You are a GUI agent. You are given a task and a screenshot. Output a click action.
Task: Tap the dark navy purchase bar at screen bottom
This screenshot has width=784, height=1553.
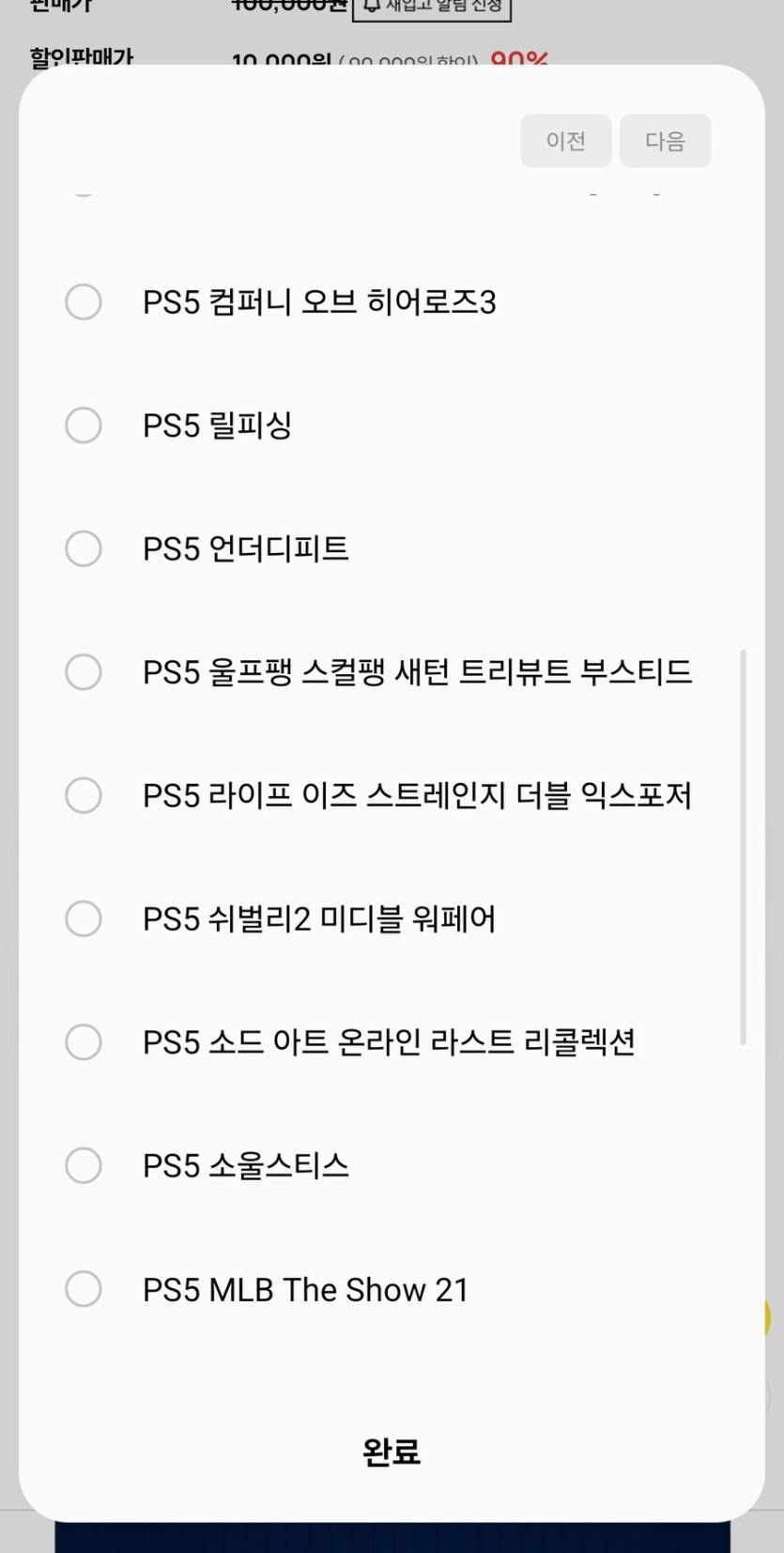(x=392, y=1538)
